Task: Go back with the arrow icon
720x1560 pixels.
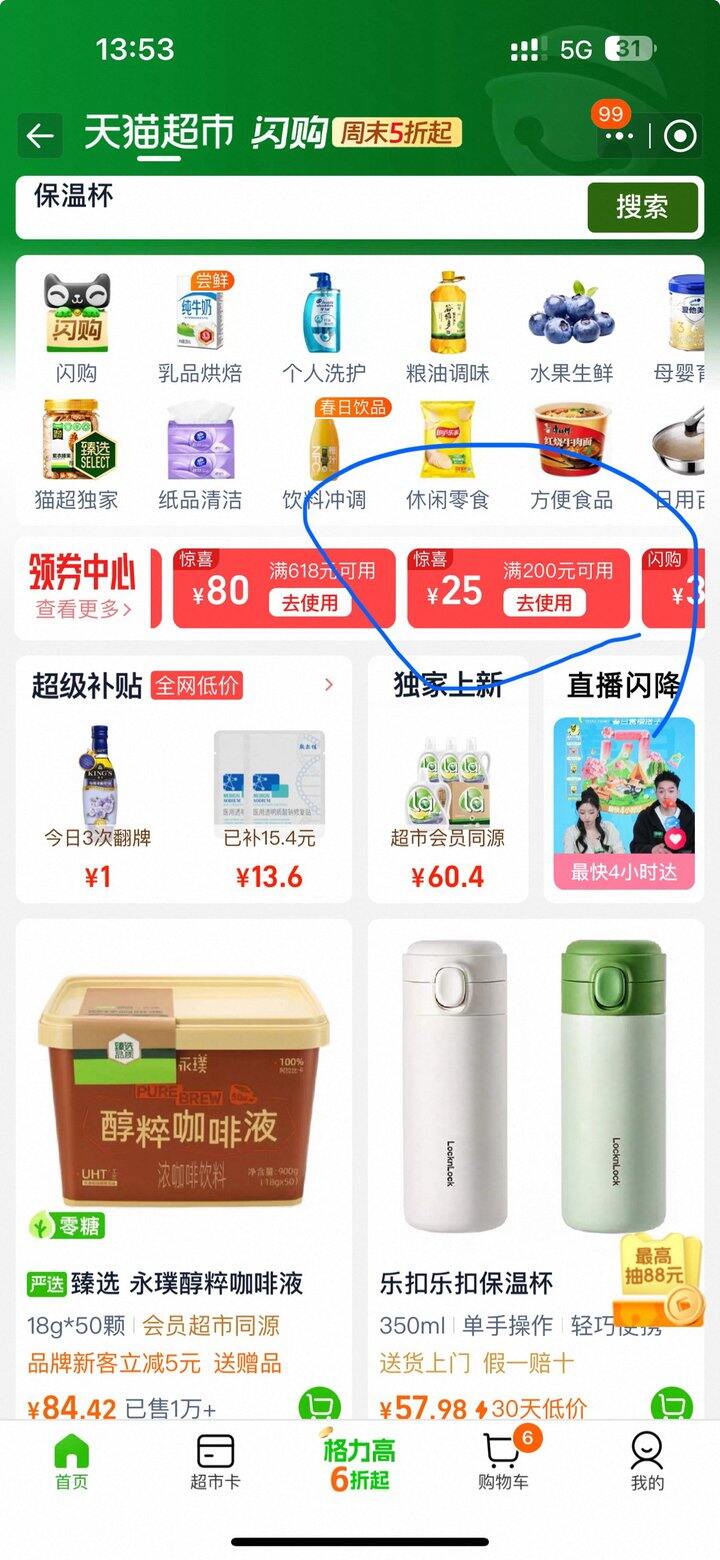Action: click(x=40, y=136)
